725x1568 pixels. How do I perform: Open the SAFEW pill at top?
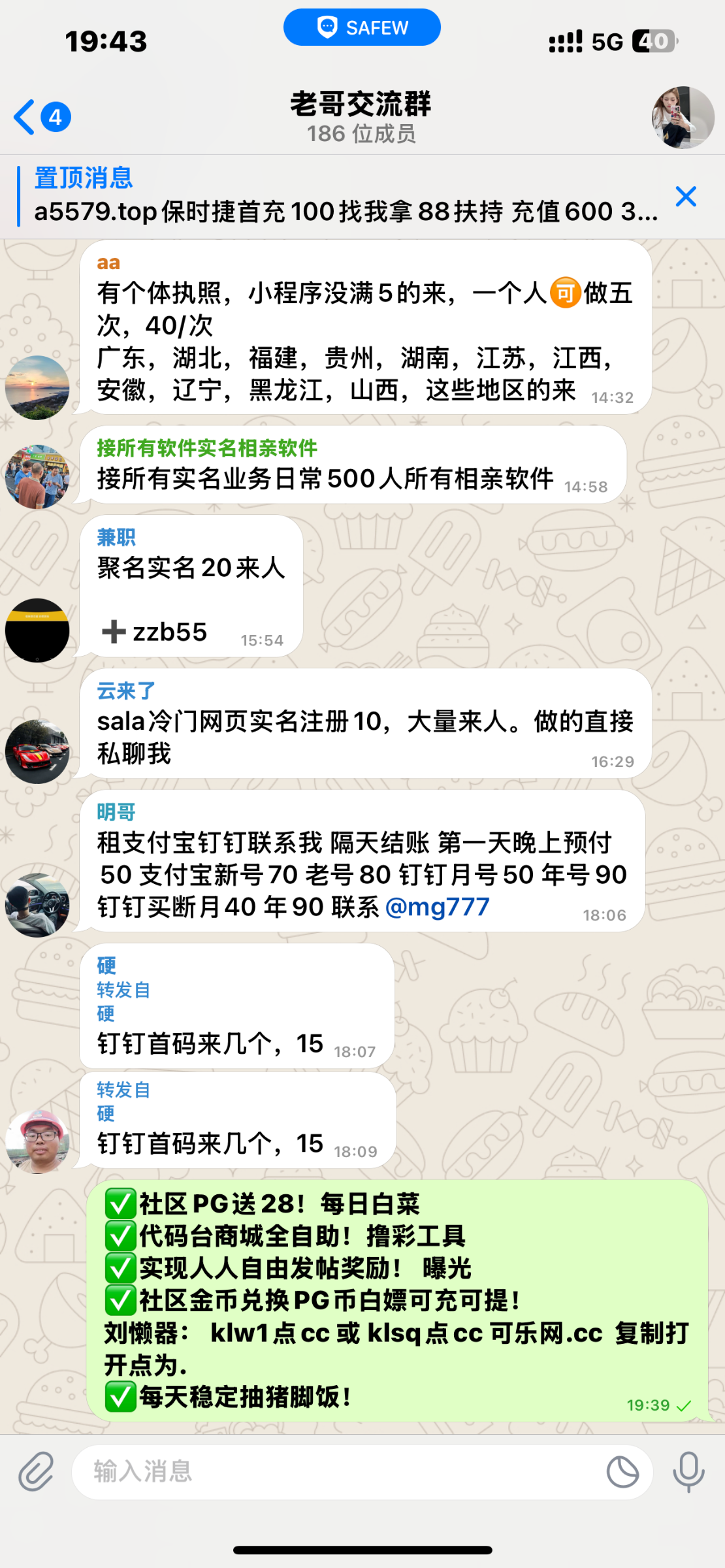click(362, 27)
